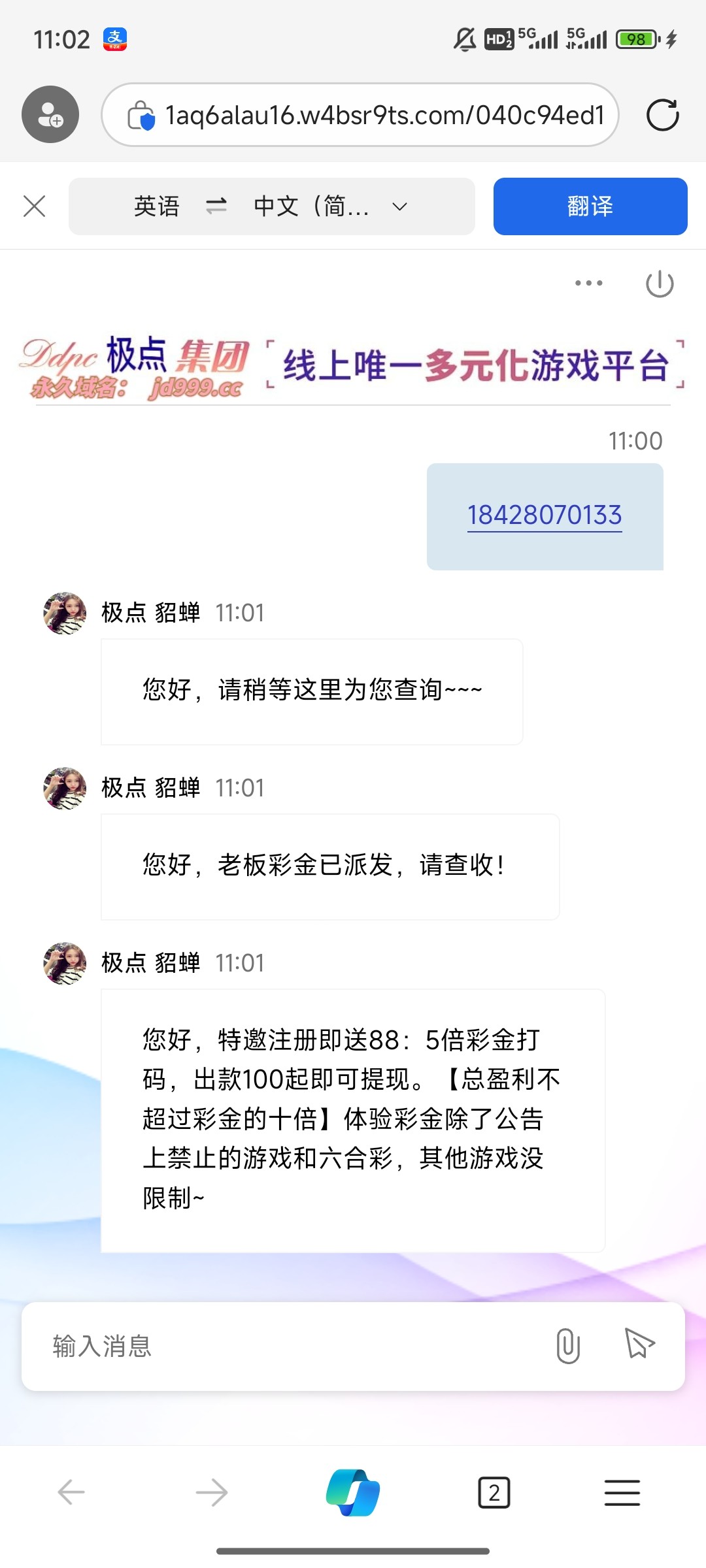Screen dimensions: 706x1568
Task: Swap the translation languages
Action: tap(216, 206)
